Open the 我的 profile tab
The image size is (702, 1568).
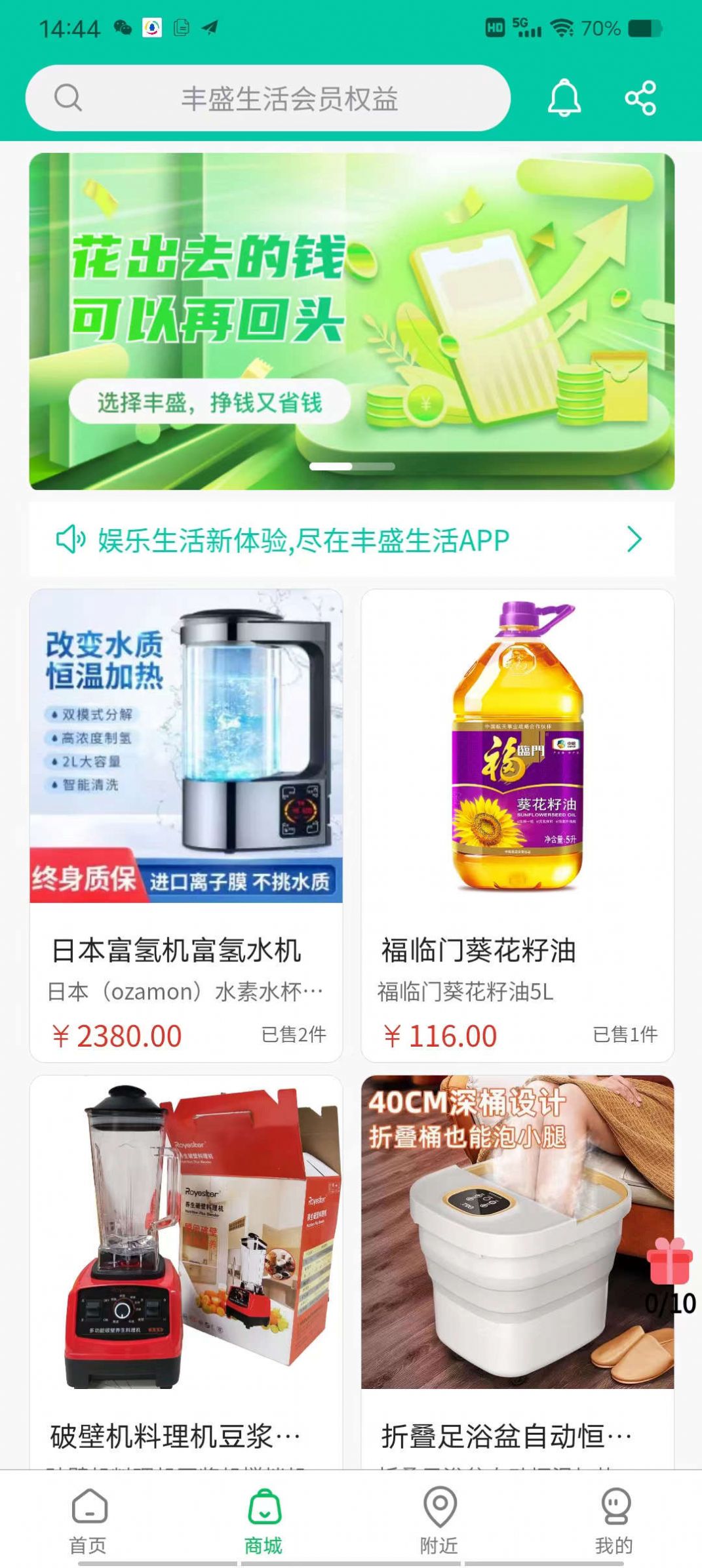point(614,1516)
